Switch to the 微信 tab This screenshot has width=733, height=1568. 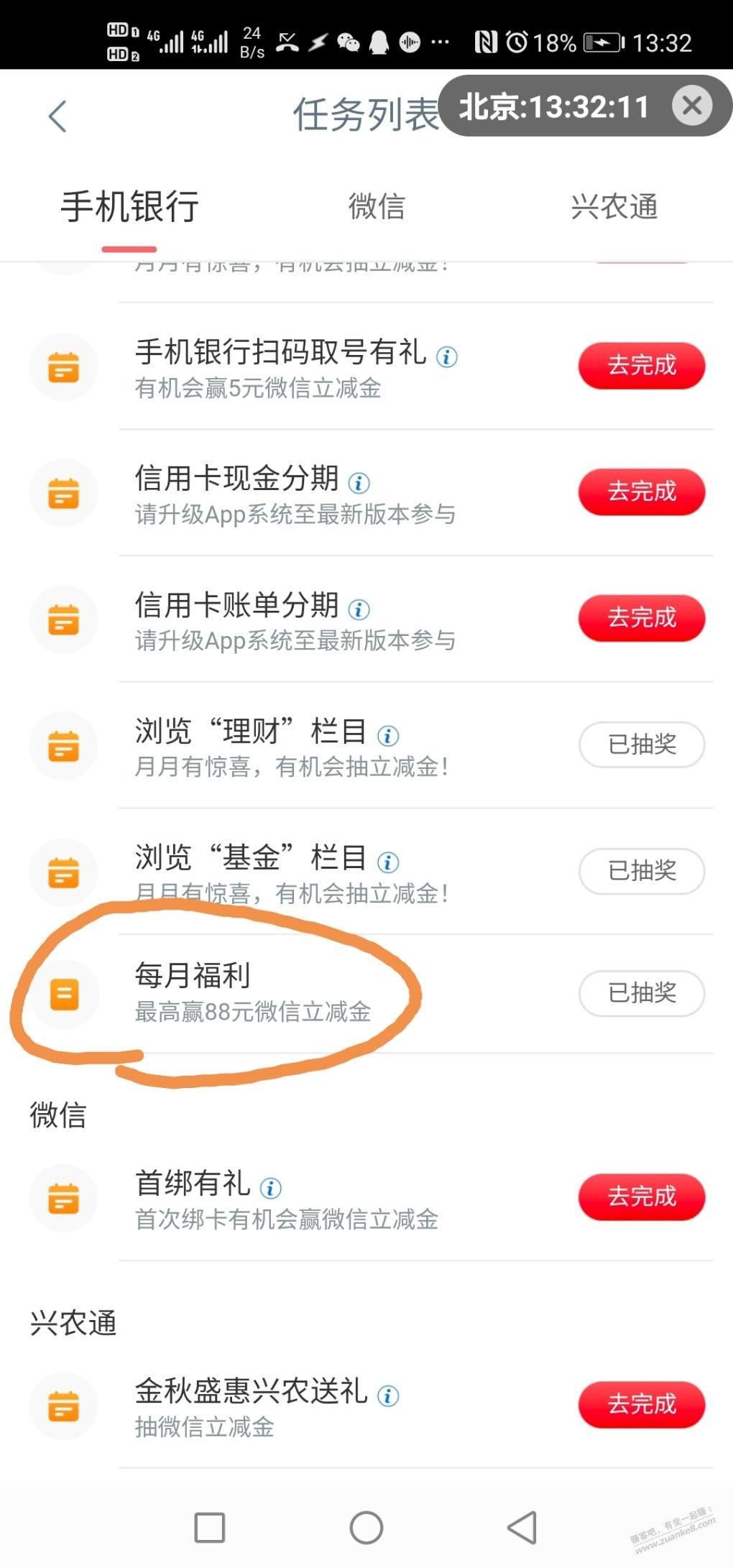(377, 207)
